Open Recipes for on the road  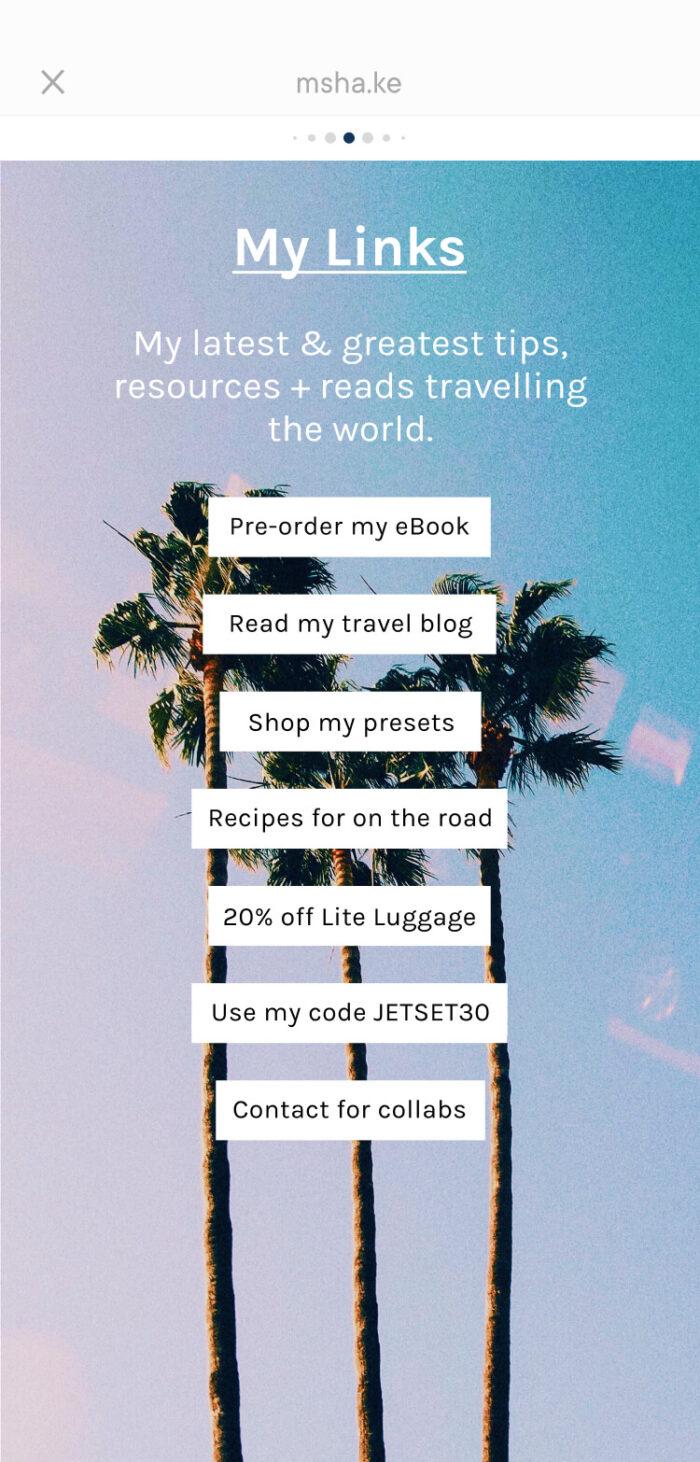349,819
